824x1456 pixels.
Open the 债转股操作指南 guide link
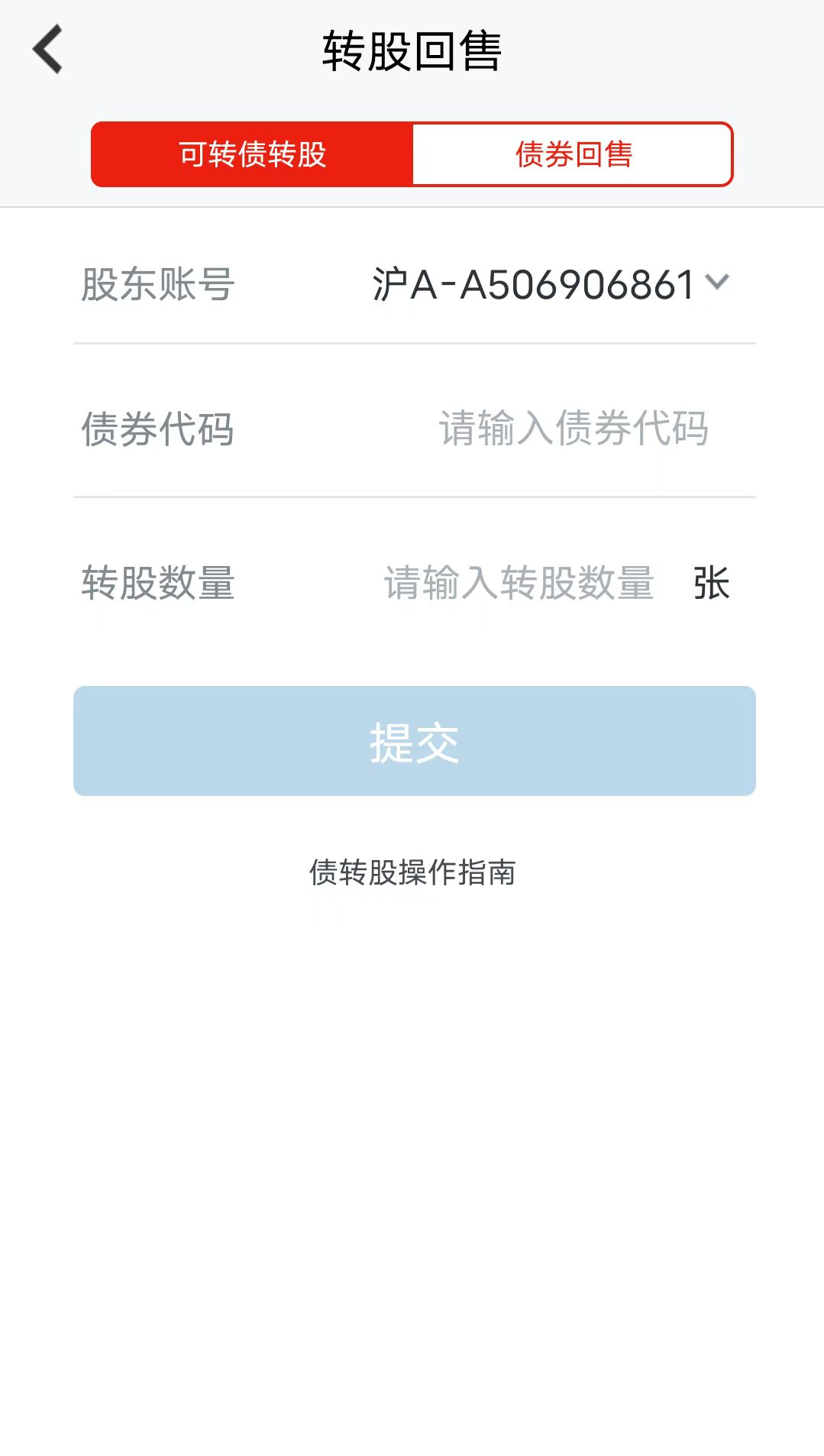[x=412, y=872]
